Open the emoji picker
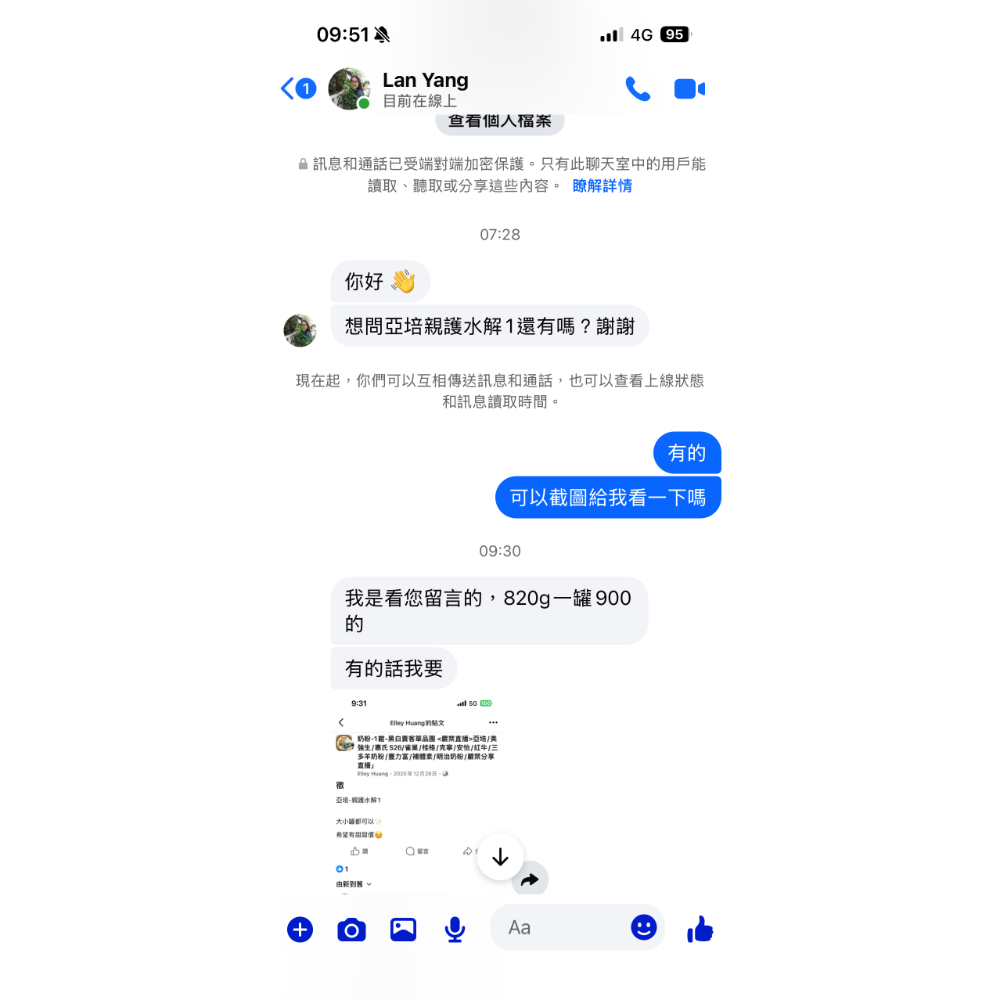This screenshot has height=1000, width=1000. [x=644, y=928]
